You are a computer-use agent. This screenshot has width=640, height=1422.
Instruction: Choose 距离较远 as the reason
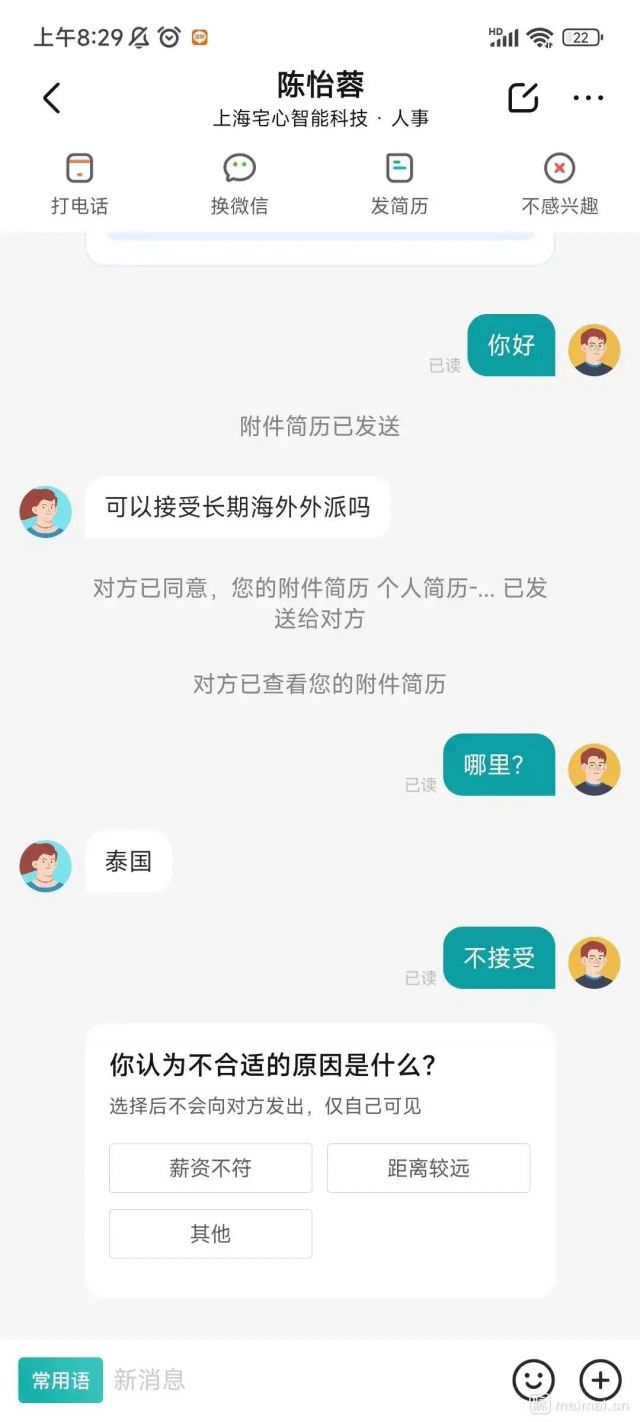tap(428, 1168)
